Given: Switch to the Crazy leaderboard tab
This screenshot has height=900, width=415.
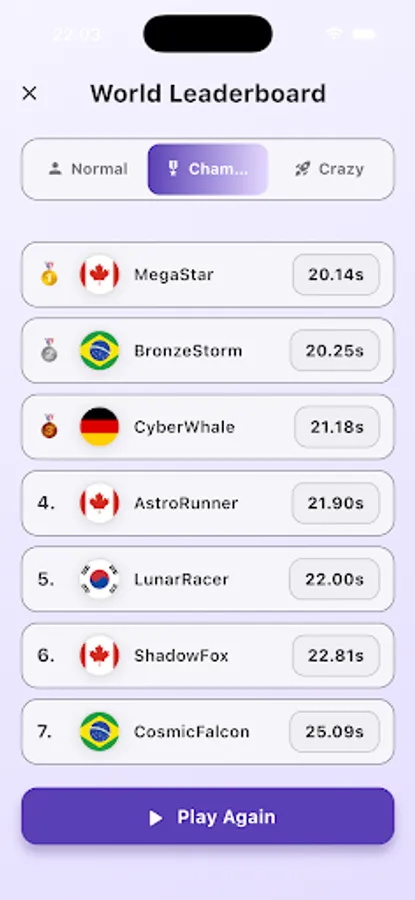Looking at the screenshot, I should point(329,169).
